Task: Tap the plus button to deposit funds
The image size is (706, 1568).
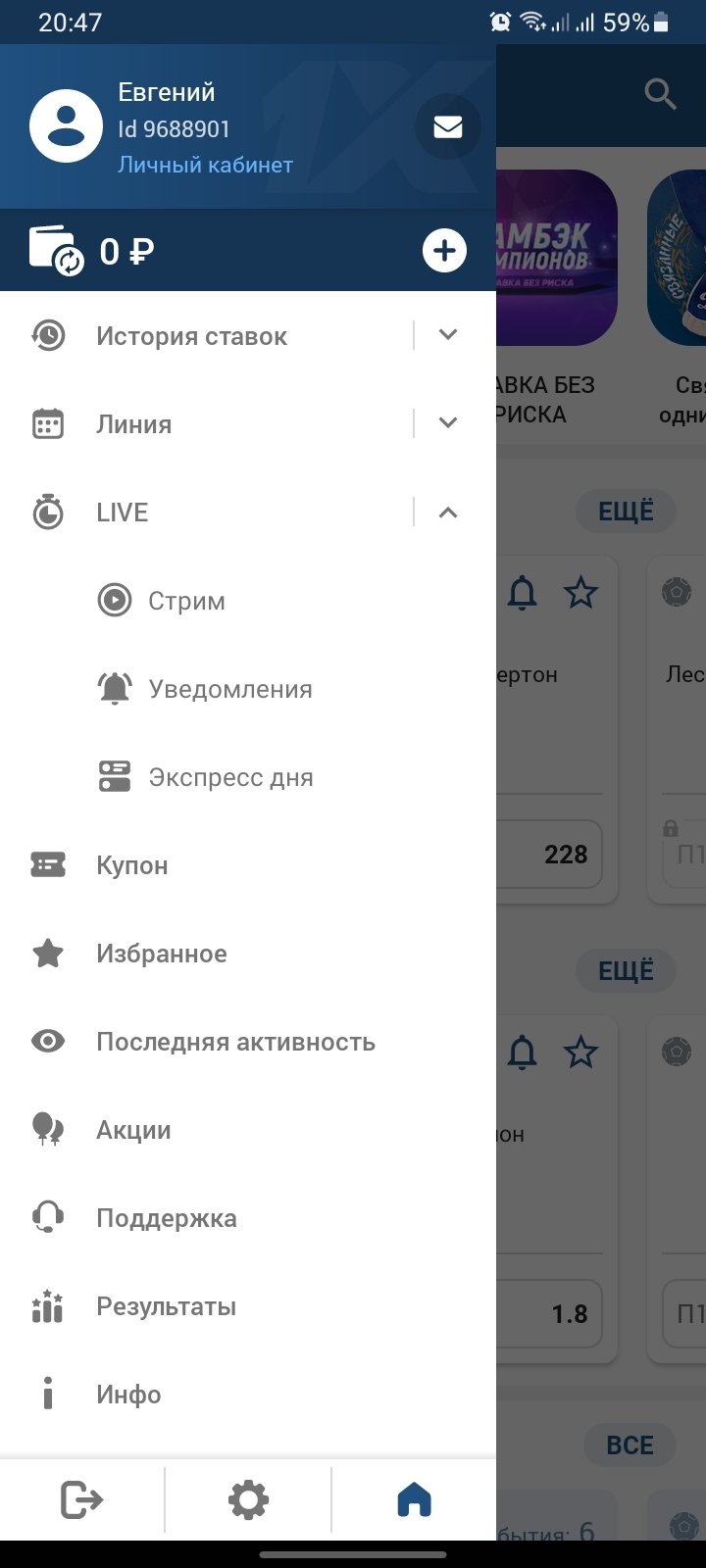Action: coord(444,251)
